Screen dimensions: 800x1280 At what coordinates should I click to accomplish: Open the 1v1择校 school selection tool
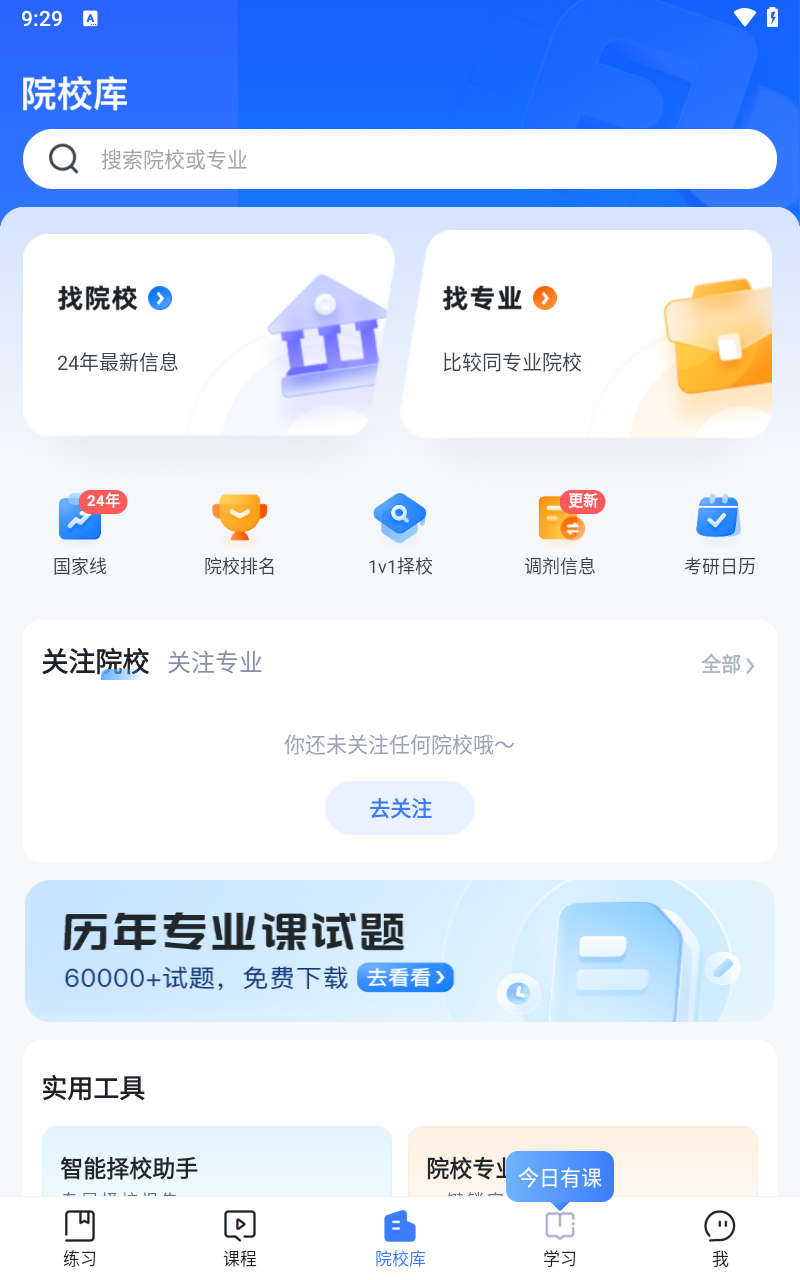(x=400, y=530)
